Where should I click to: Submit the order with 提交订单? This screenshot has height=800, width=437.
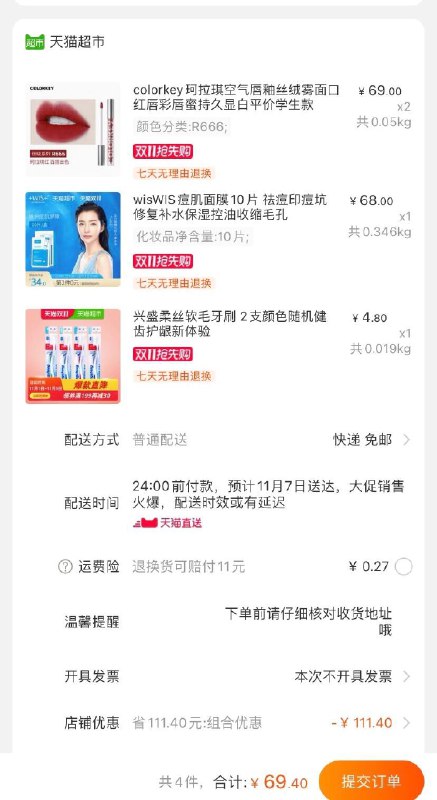click(371, 781)
